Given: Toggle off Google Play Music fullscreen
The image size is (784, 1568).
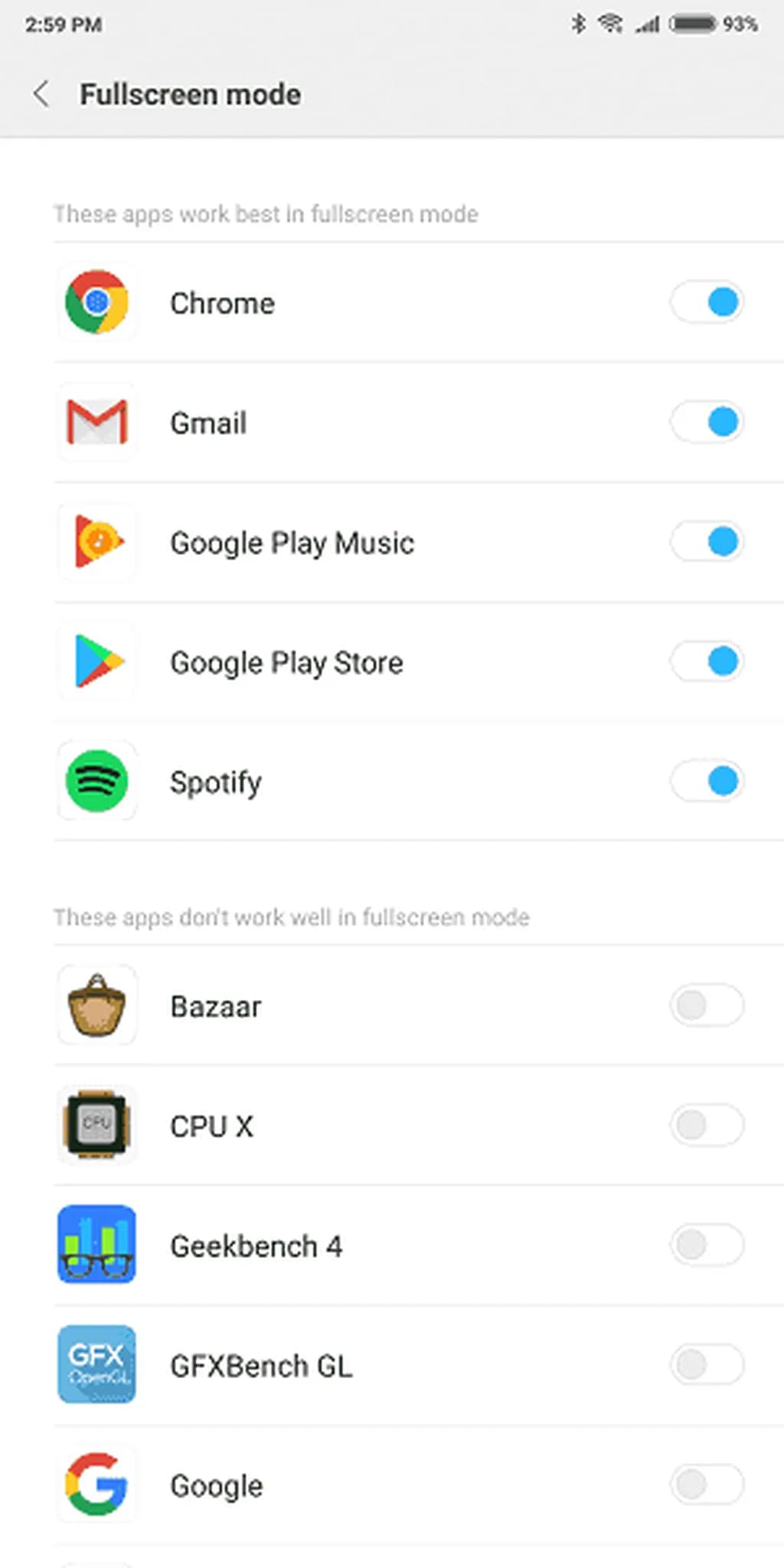Looking at the screenshot, I should pos(707,542).
